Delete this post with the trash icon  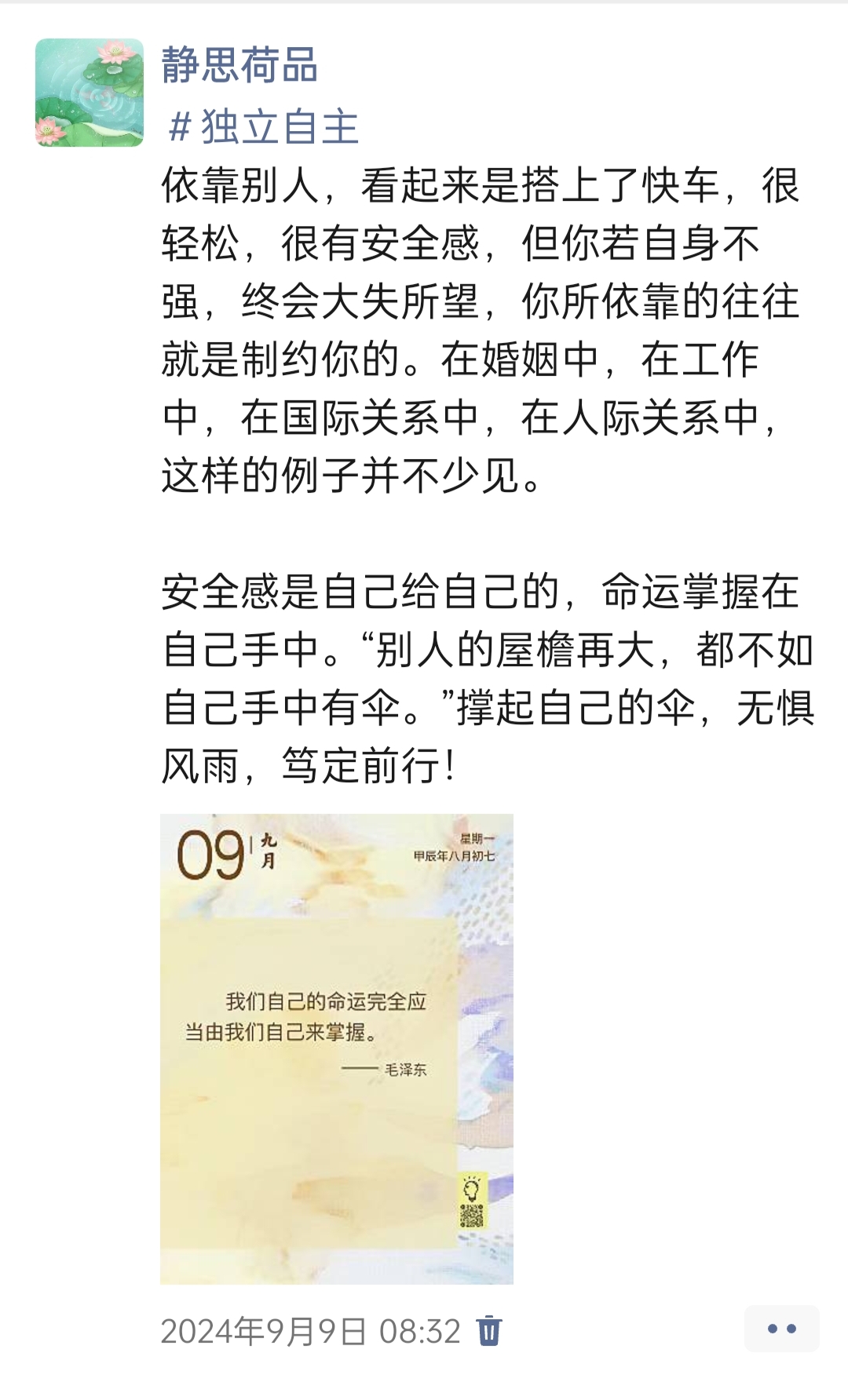(x=489, y=1331)
